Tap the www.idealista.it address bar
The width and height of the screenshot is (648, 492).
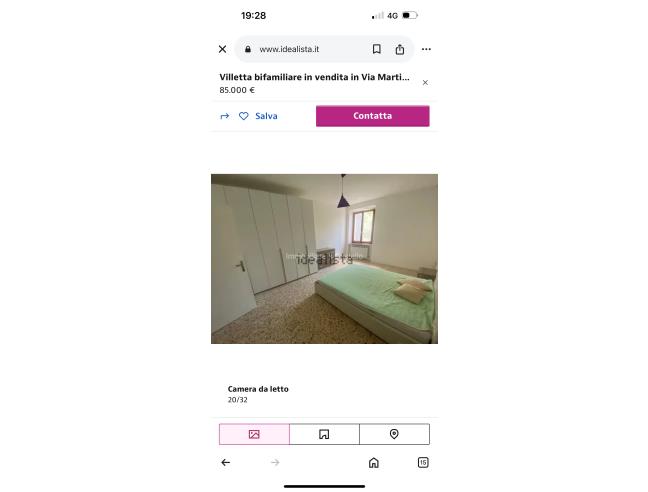pos(300,49)
